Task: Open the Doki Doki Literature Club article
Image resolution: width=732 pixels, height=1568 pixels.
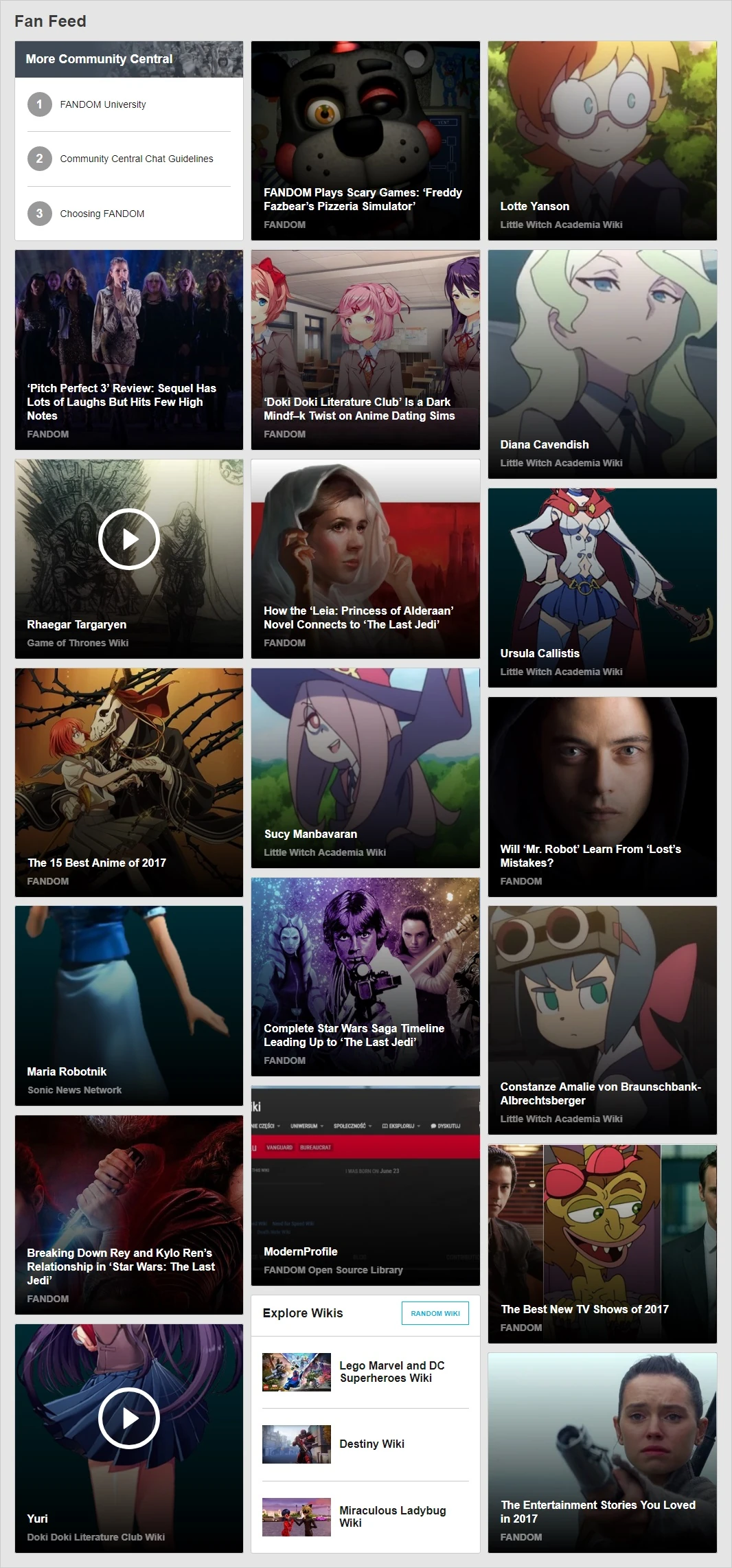Action: 365,350
